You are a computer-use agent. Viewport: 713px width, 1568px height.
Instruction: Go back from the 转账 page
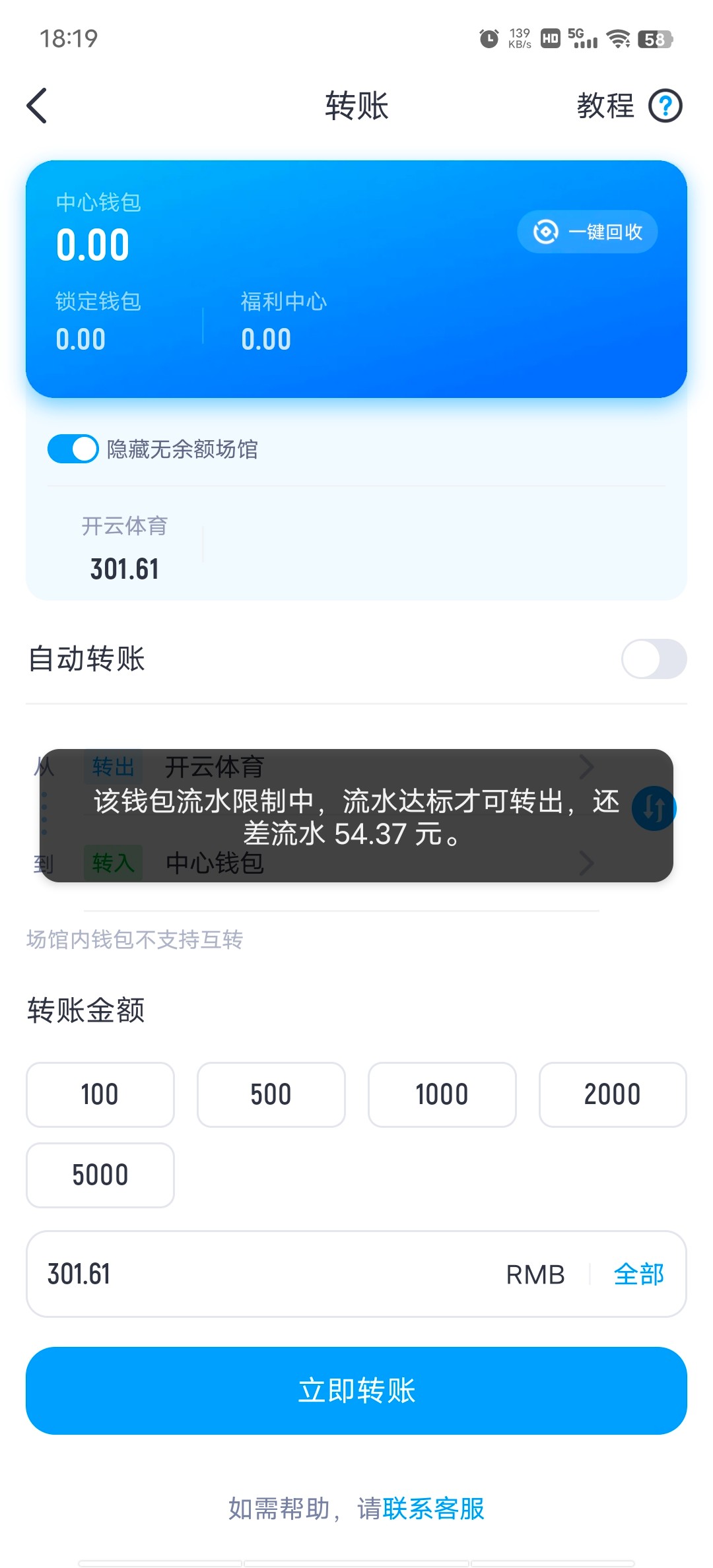pyautogui.click(x=38, y=106)
